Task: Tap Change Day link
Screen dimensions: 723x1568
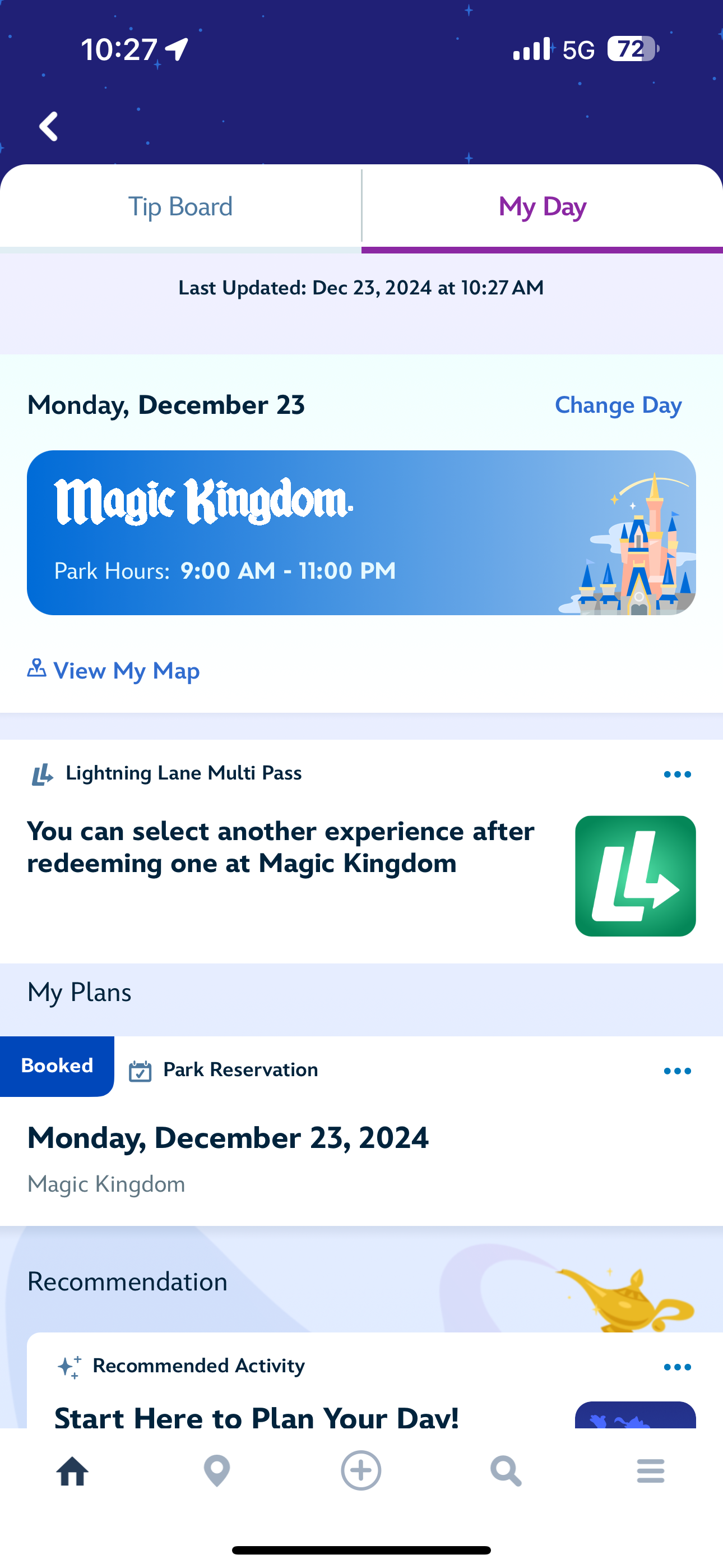Action: click(x=618, y=405)
